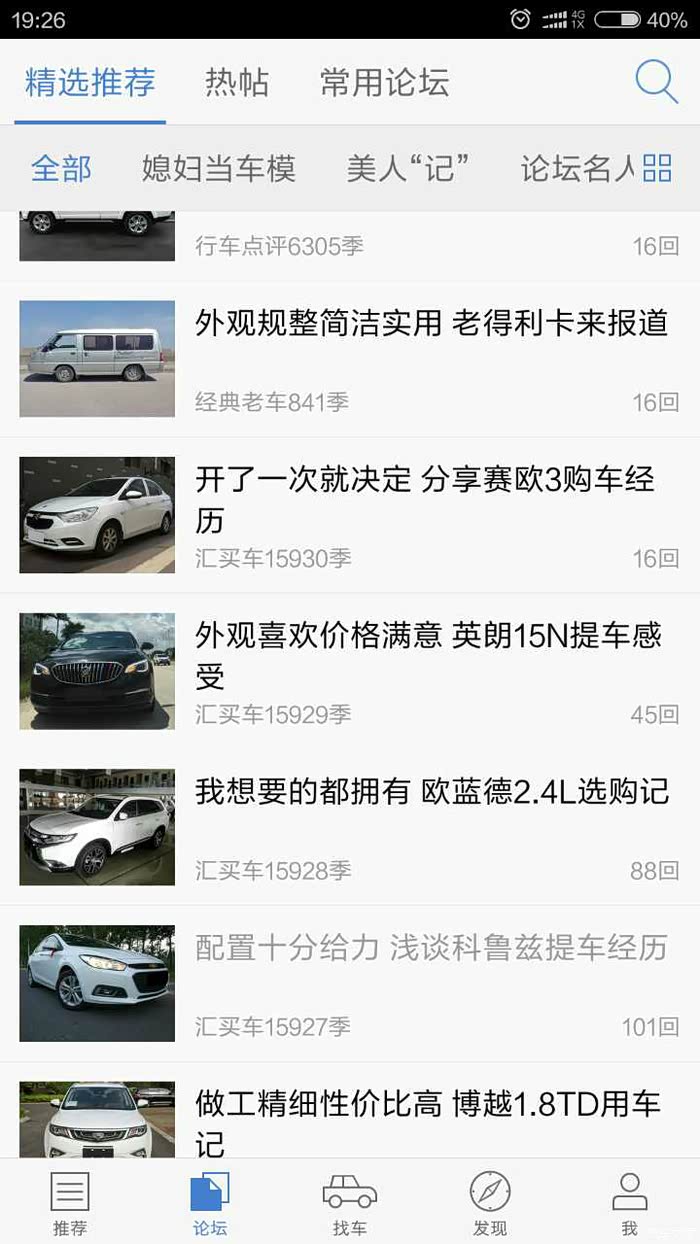The height and width of the screenshot is (1244, 700).
Task: Switch to the 热帖 tab
Action: [237, 82]
